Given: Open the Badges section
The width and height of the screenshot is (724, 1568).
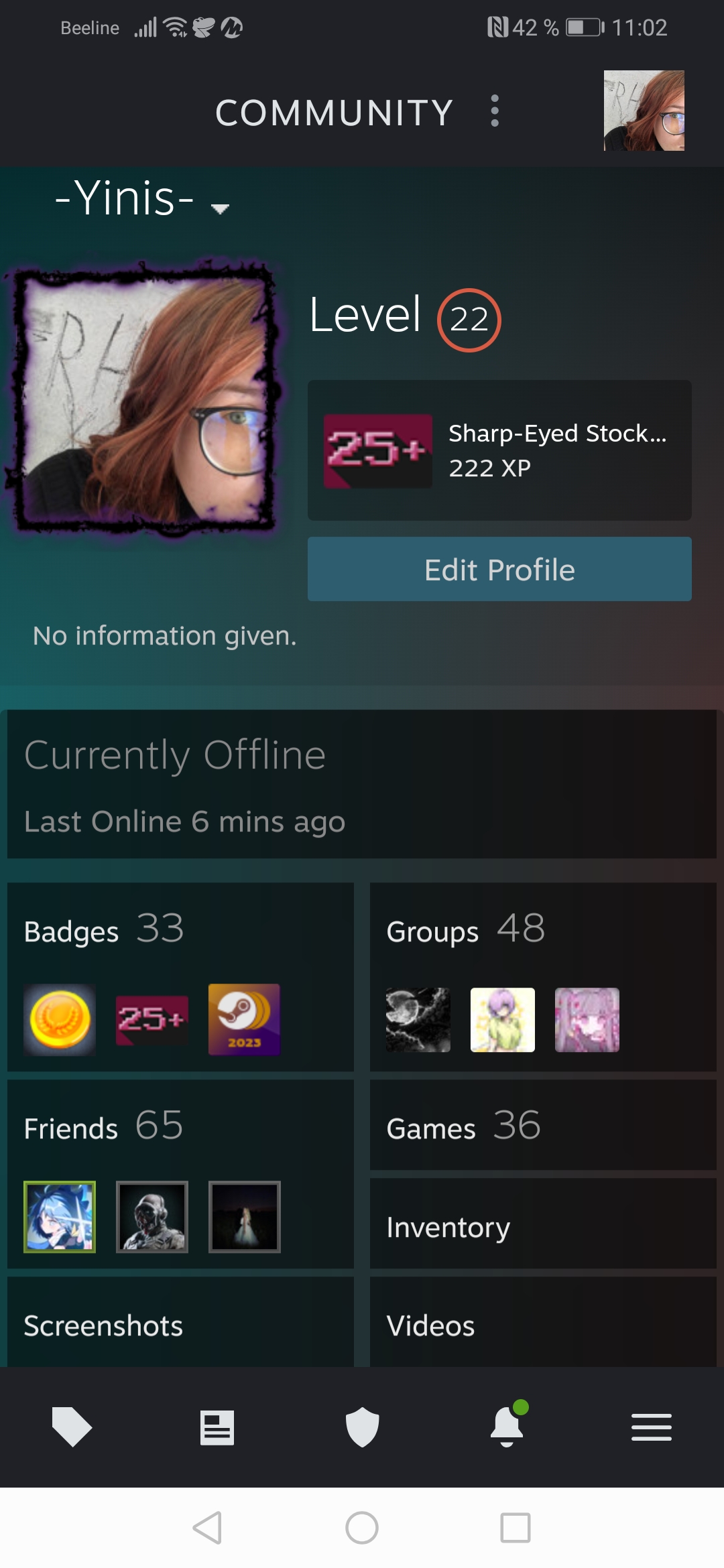Looking at the screenshot, I should [104, 930].
